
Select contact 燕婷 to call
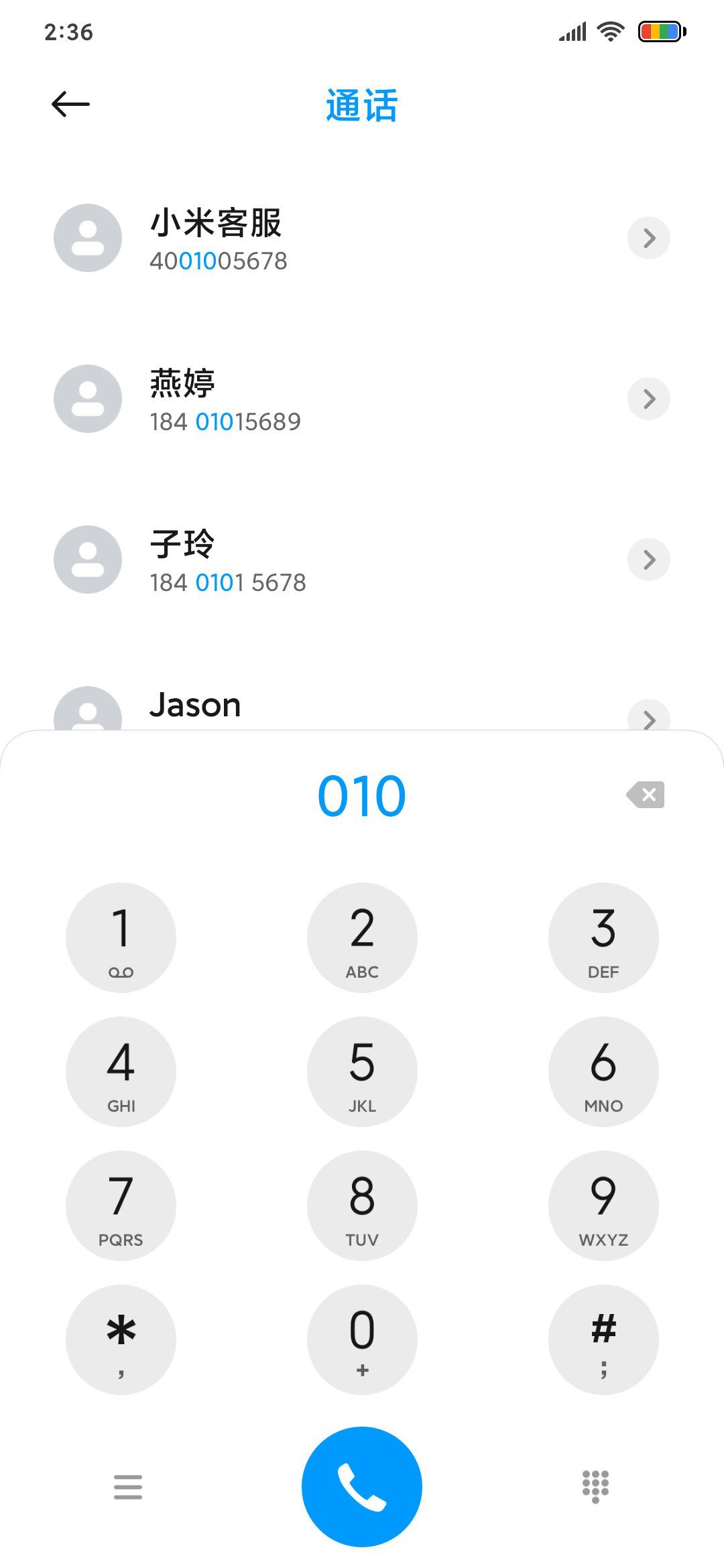click(362, 399)
